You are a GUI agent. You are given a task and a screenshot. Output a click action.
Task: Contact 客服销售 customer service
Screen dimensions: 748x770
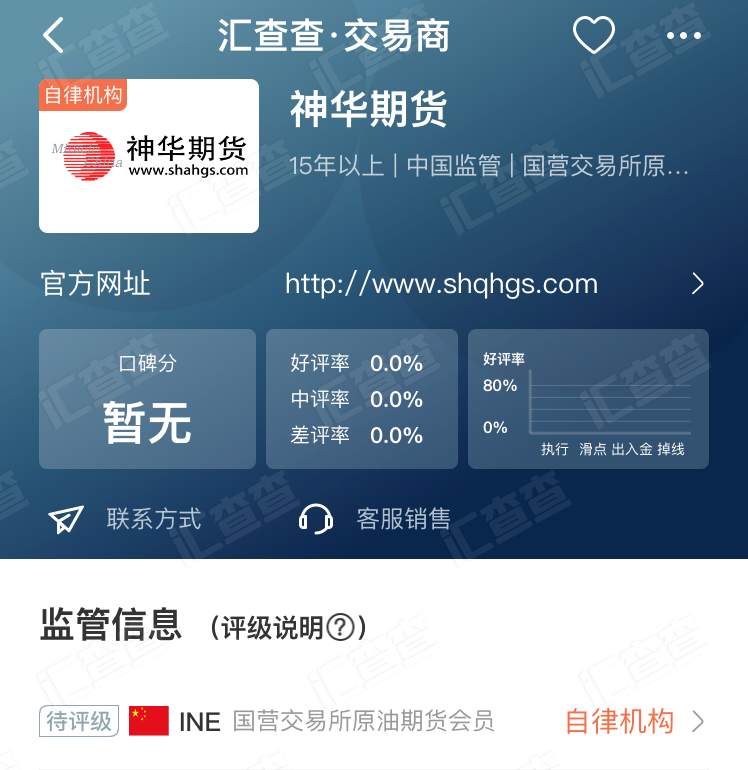tap(376, 519)
